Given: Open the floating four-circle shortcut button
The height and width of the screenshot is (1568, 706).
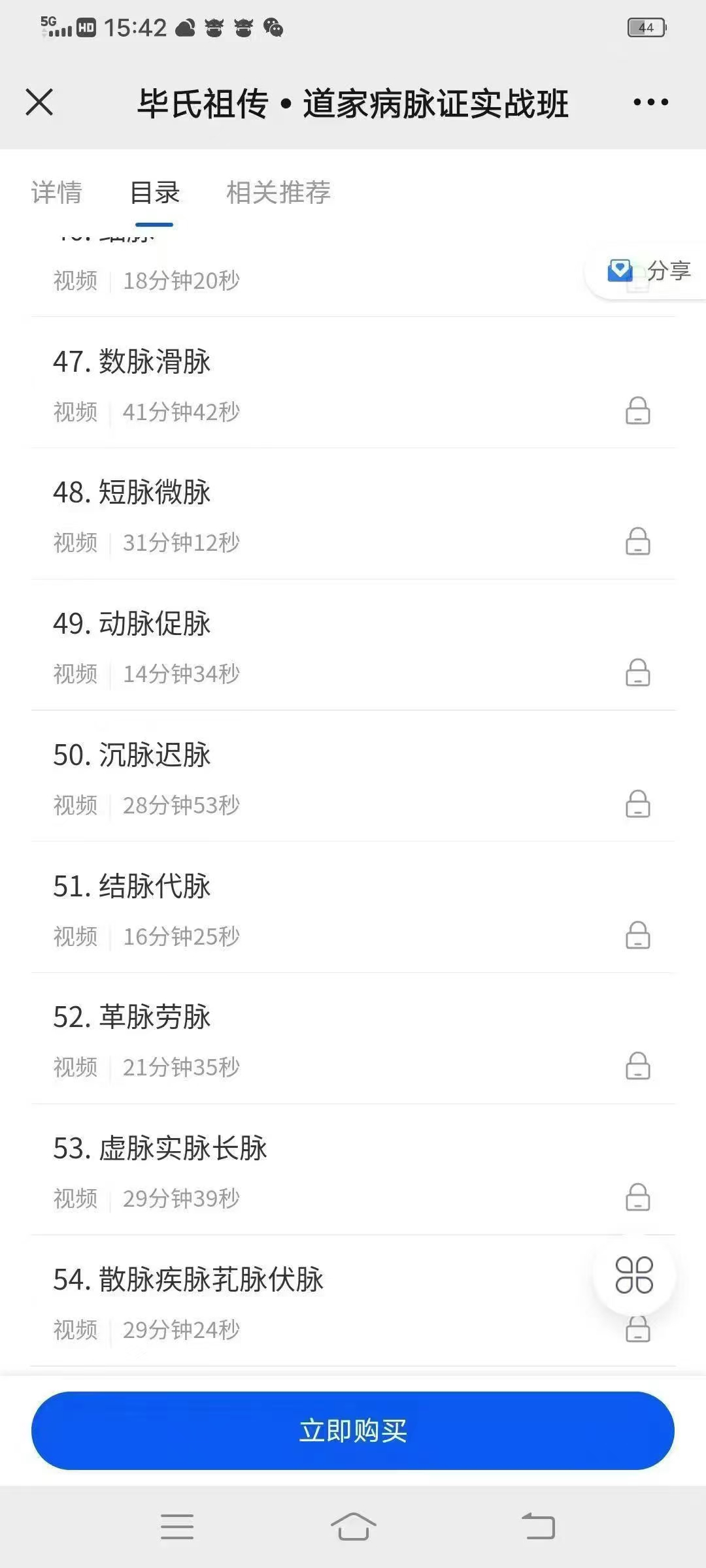Looking at the screenshot, I should pos(634,1275).
